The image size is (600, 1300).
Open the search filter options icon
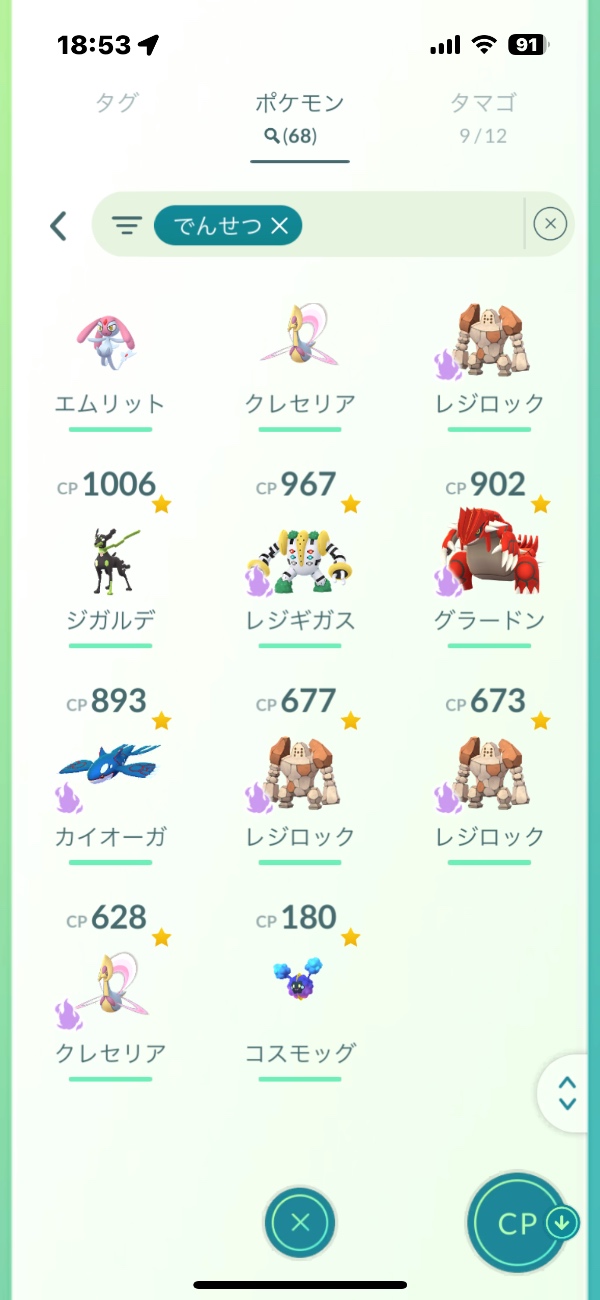[126, 226]
